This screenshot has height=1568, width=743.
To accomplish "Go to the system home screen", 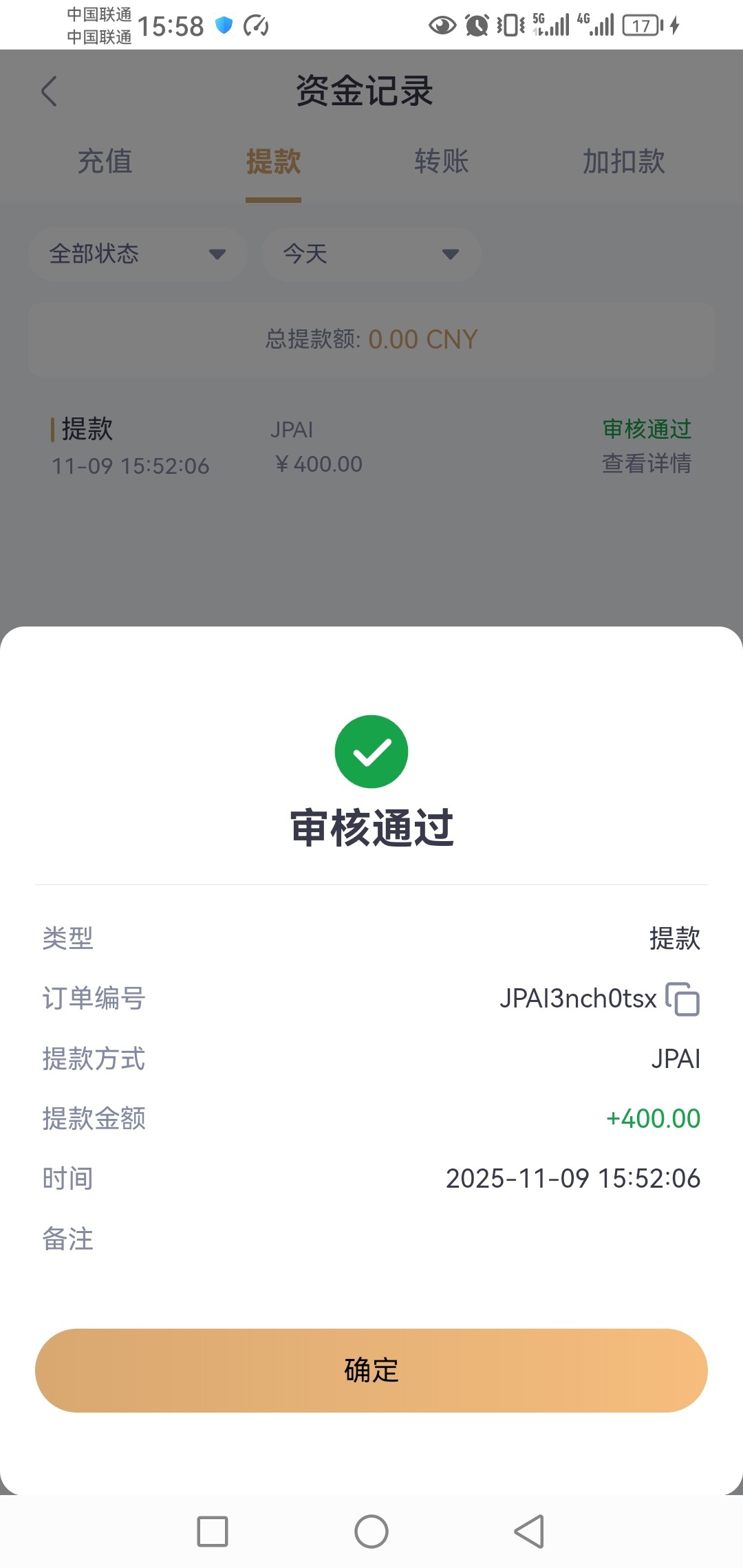I will click(371, 1532).
